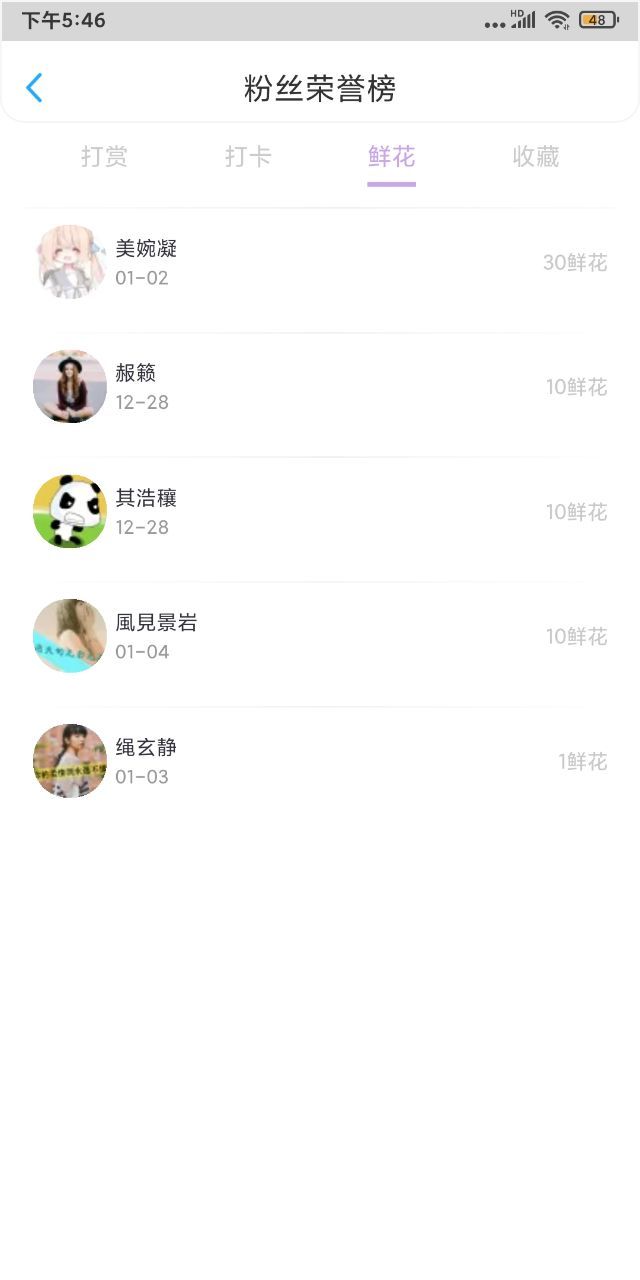640x1280 pixels.
Task: Select the 鲜花 tab
Action: pos(392,157)
